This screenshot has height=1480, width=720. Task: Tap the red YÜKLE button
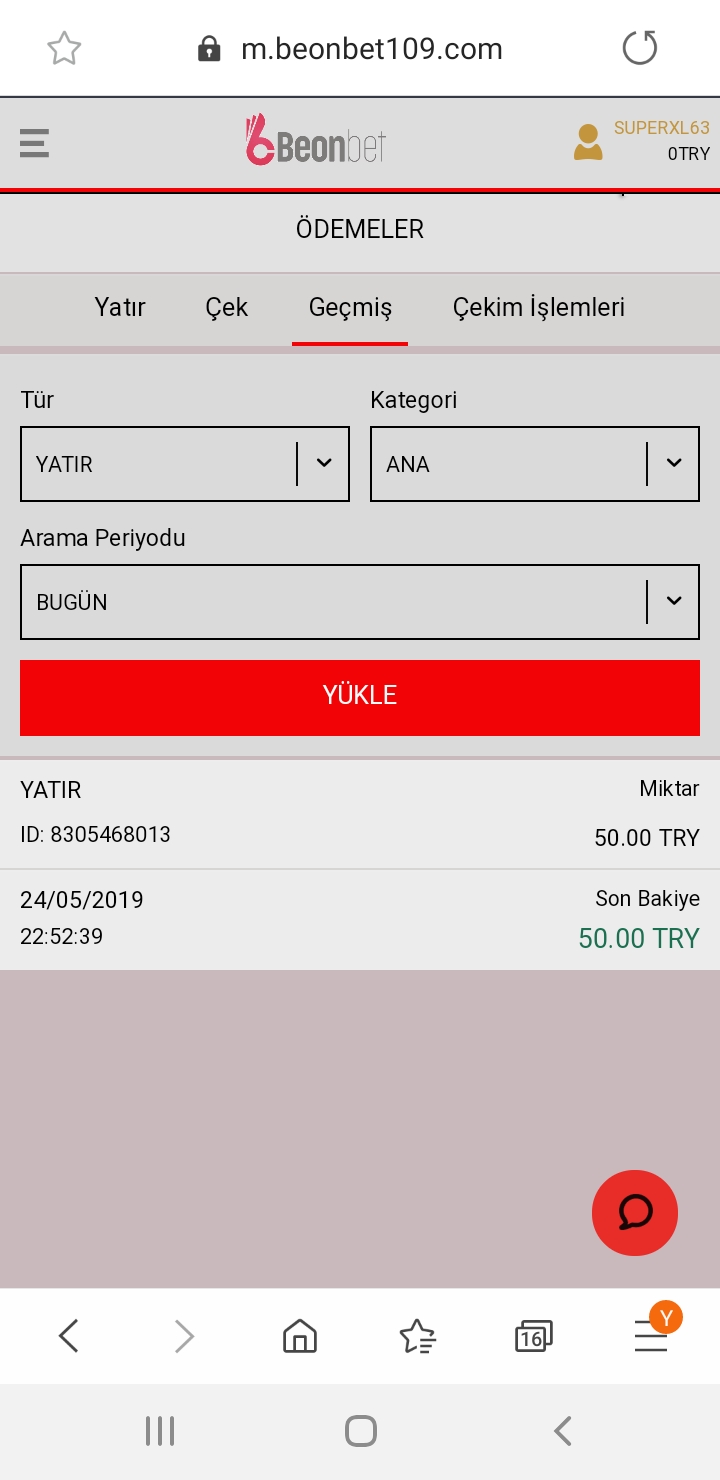(360, 697)
